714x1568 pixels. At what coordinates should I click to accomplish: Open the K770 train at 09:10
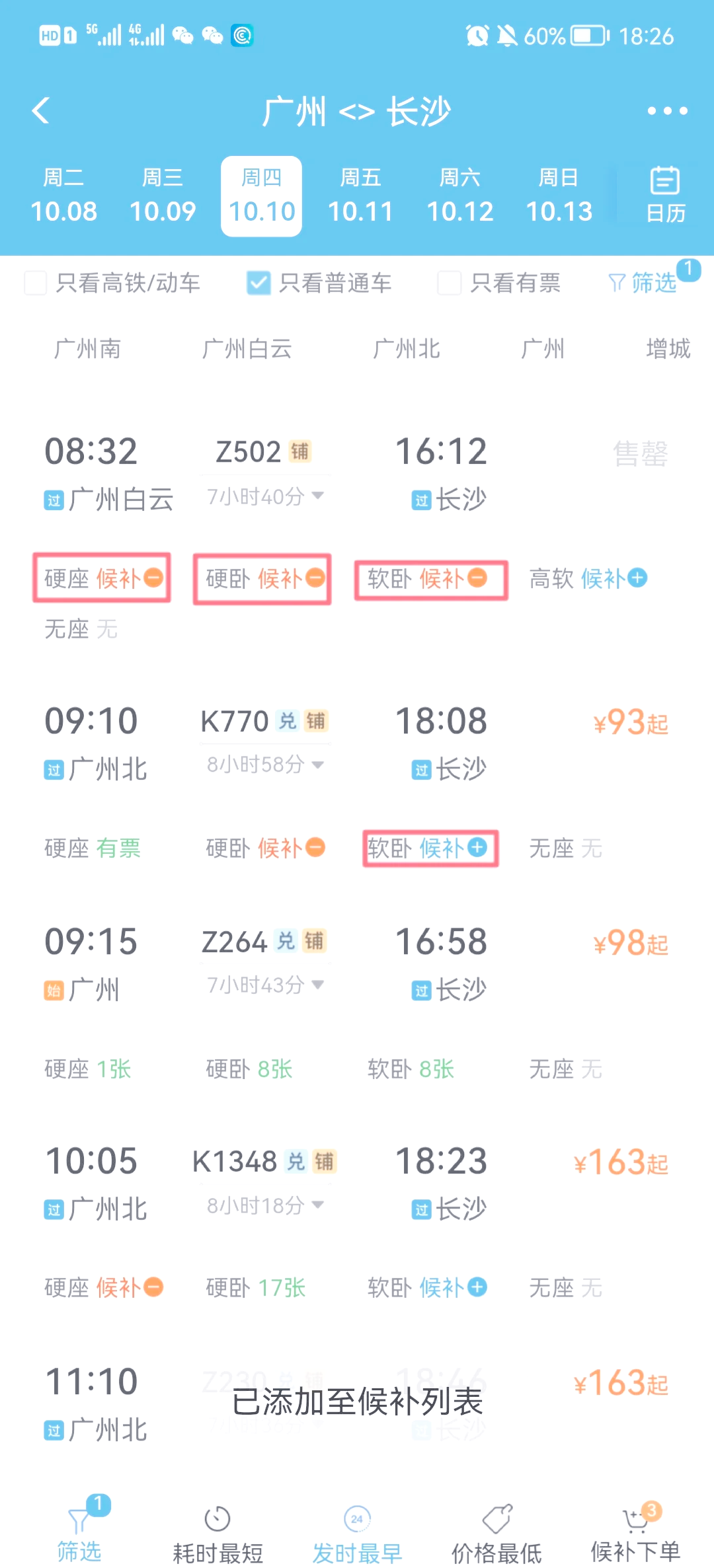(x=357, y=743)
